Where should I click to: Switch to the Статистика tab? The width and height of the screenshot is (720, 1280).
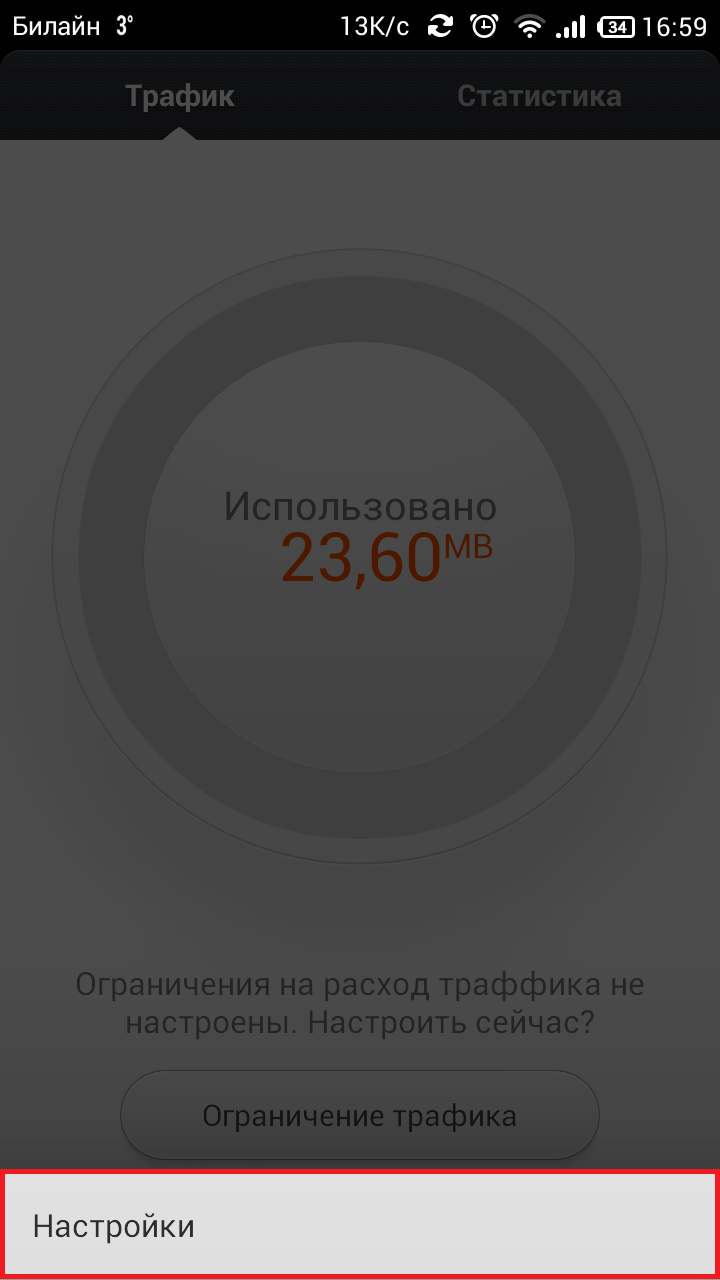pyautogui.click(x=539, y=96)
